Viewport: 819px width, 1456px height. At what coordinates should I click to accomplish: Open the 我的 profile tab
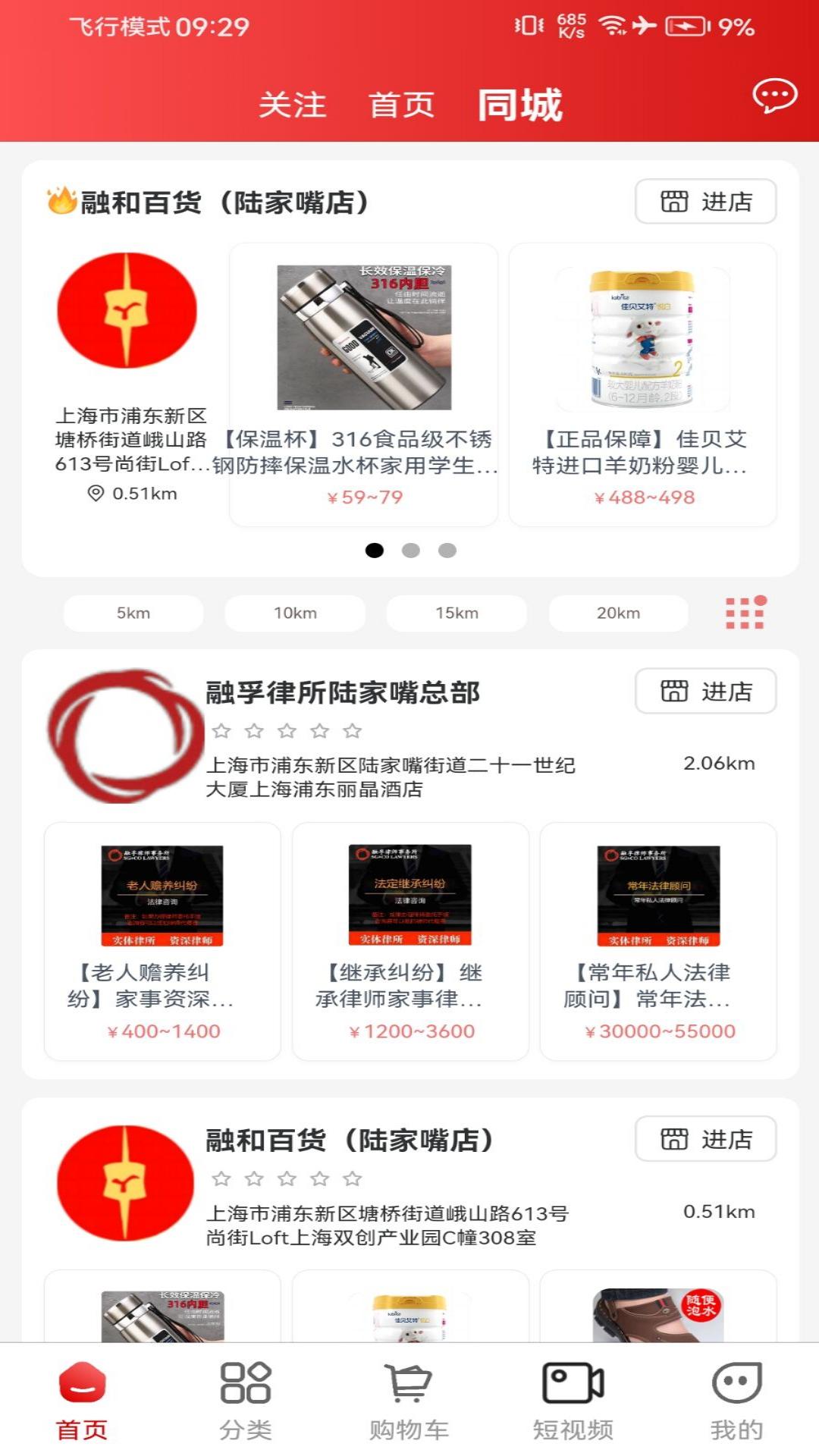(x=736, y=1400)
